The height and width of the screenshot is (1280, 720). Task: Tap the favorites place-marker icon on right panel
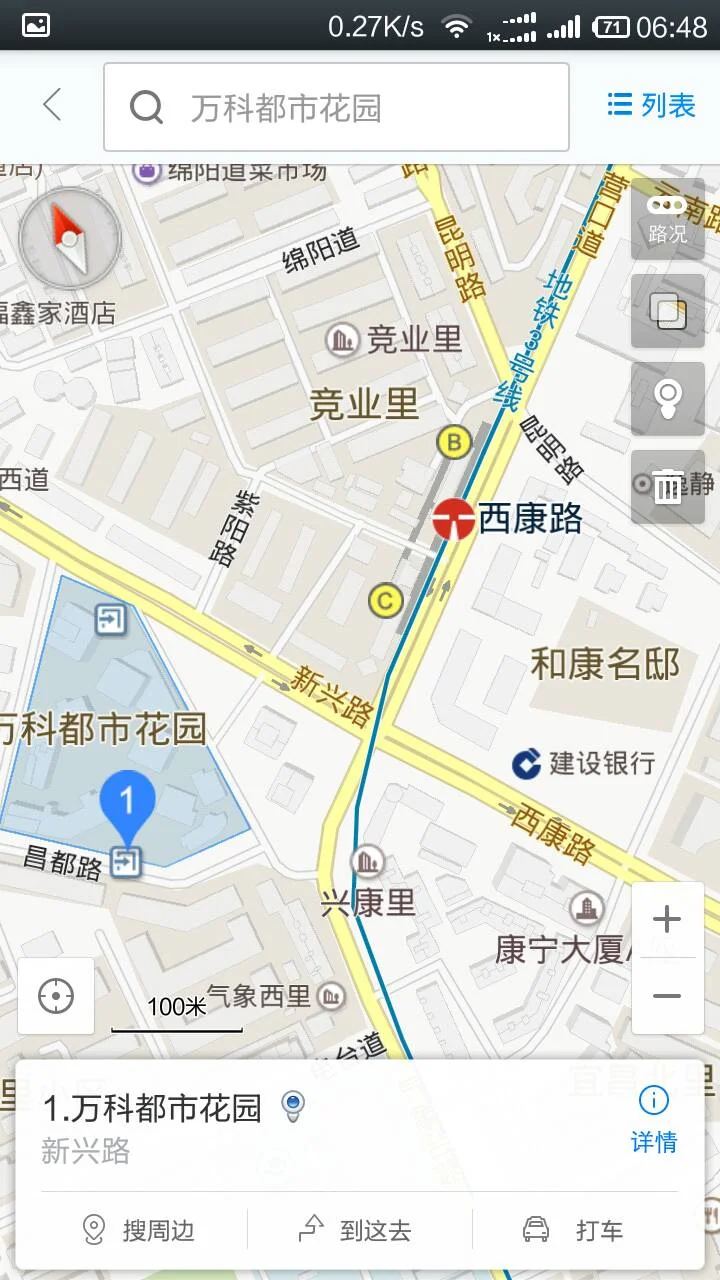click(667, 398)
